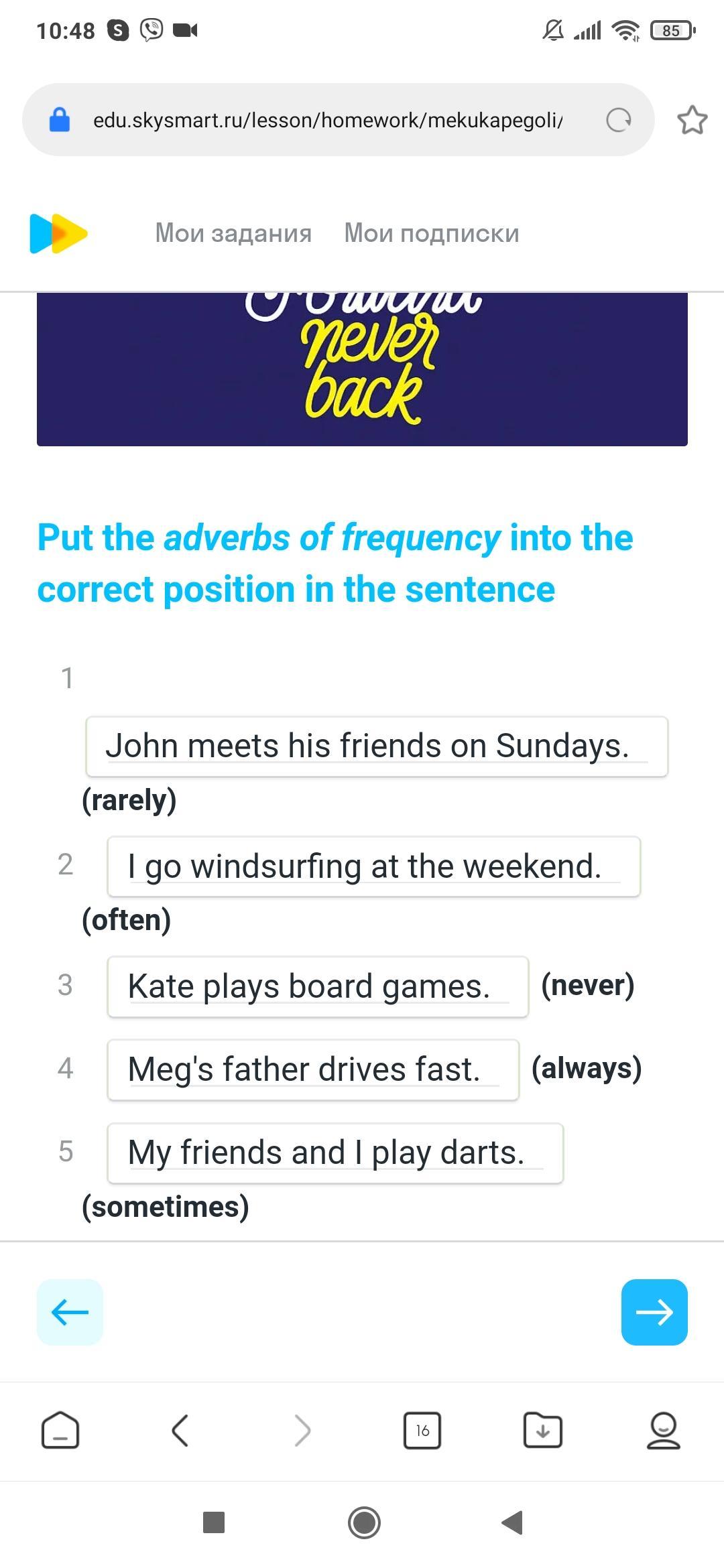Image resolution: width=724 pixels, height=1568 pixels.
Task: Open the browser tabs switcher
Action: coord(422,1431)
